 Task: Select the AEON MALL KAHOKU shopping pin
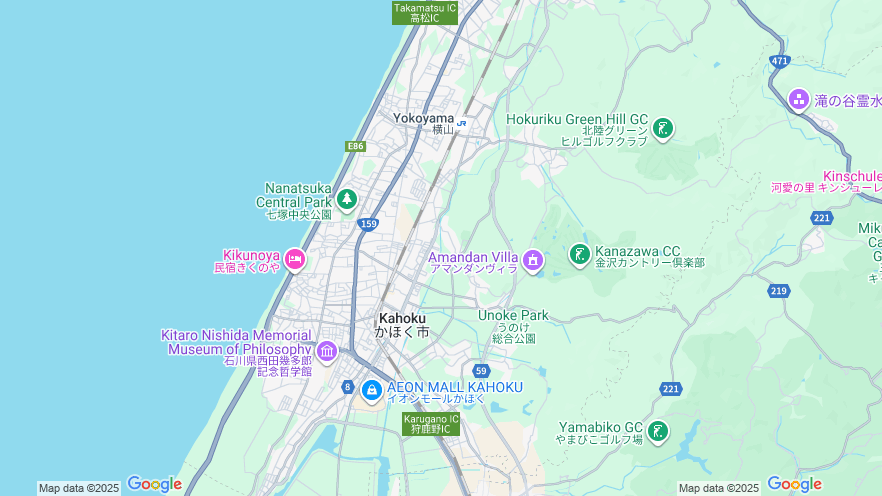click(x=371, y=390)
